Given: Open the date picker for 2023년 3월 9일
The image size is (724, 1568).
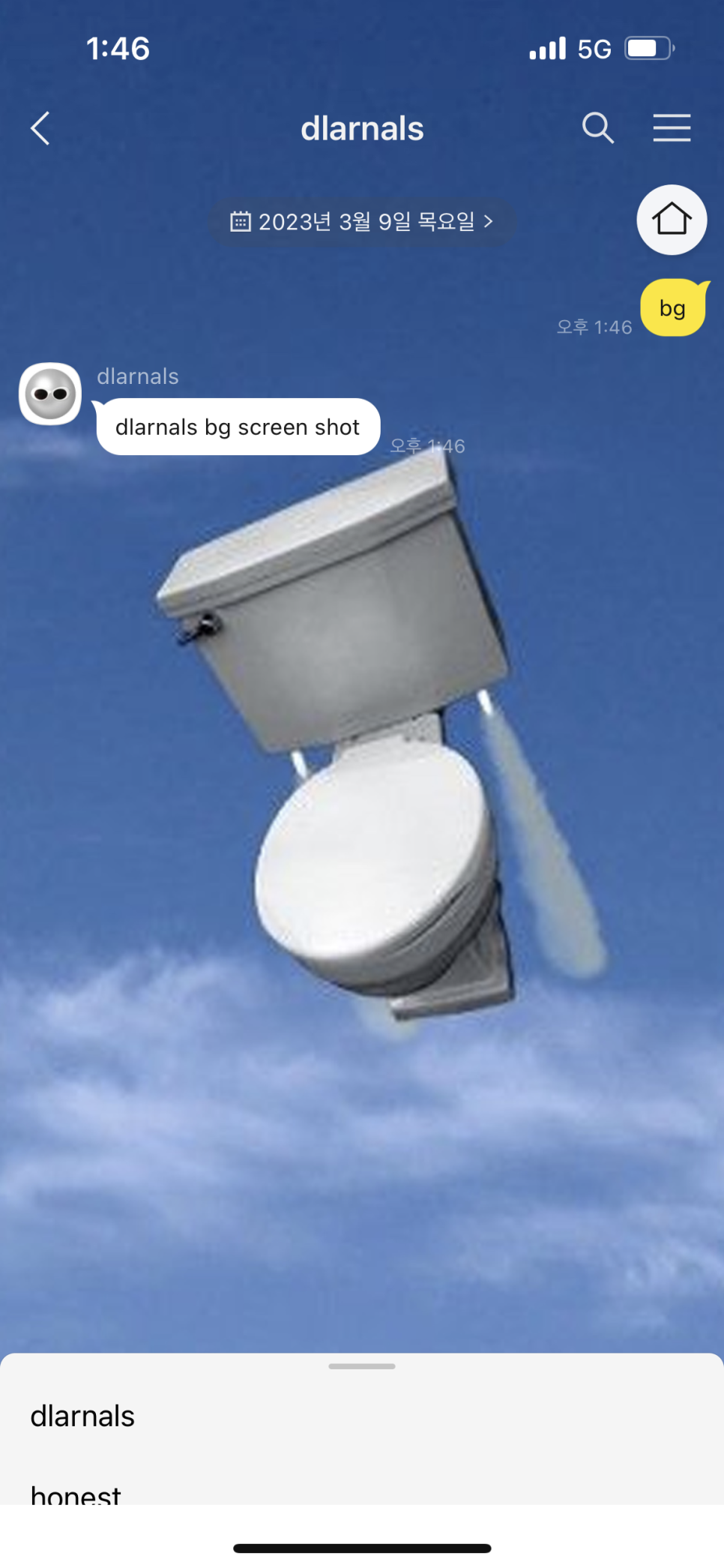Looking at the screenshot, I should 362,222.
